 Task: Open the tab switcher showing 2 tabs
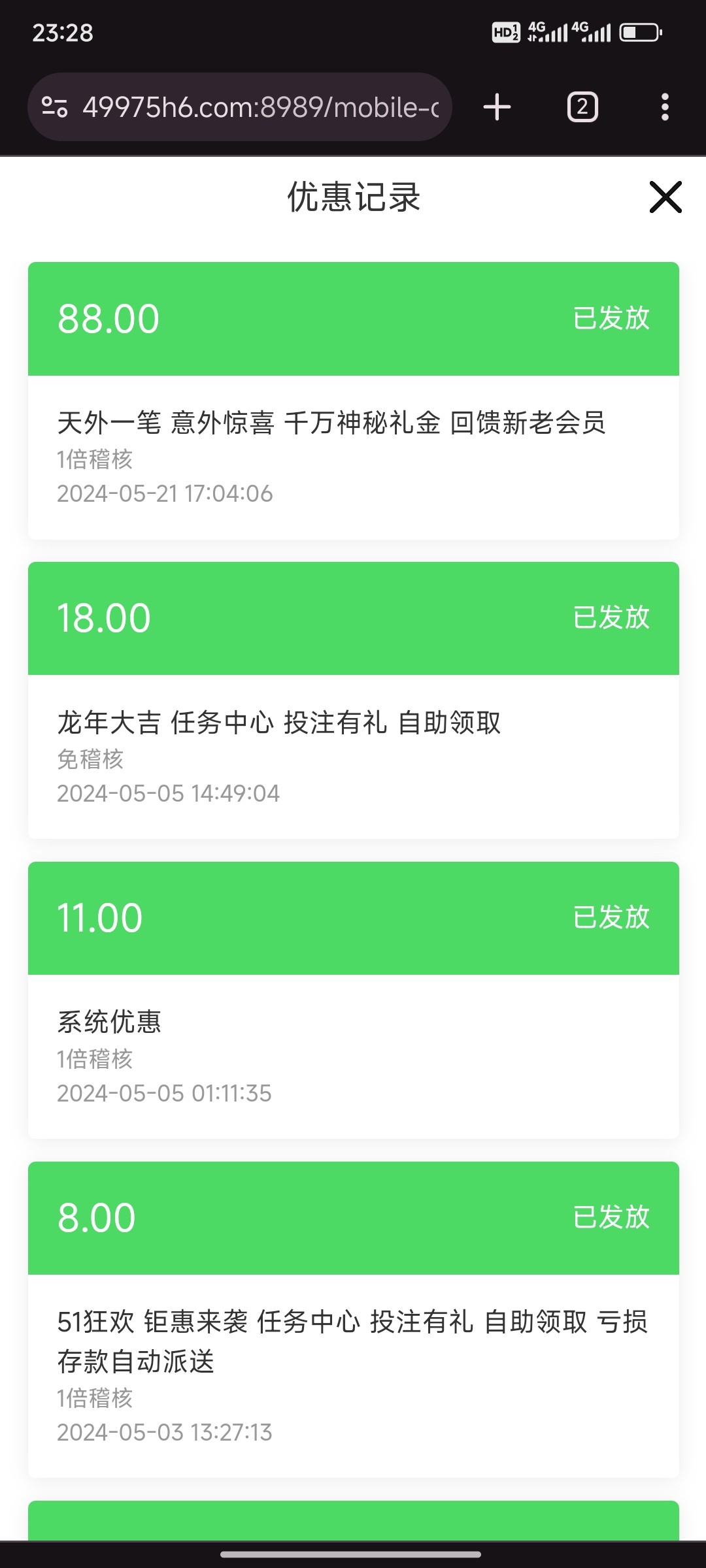click(x=582, y=107)
